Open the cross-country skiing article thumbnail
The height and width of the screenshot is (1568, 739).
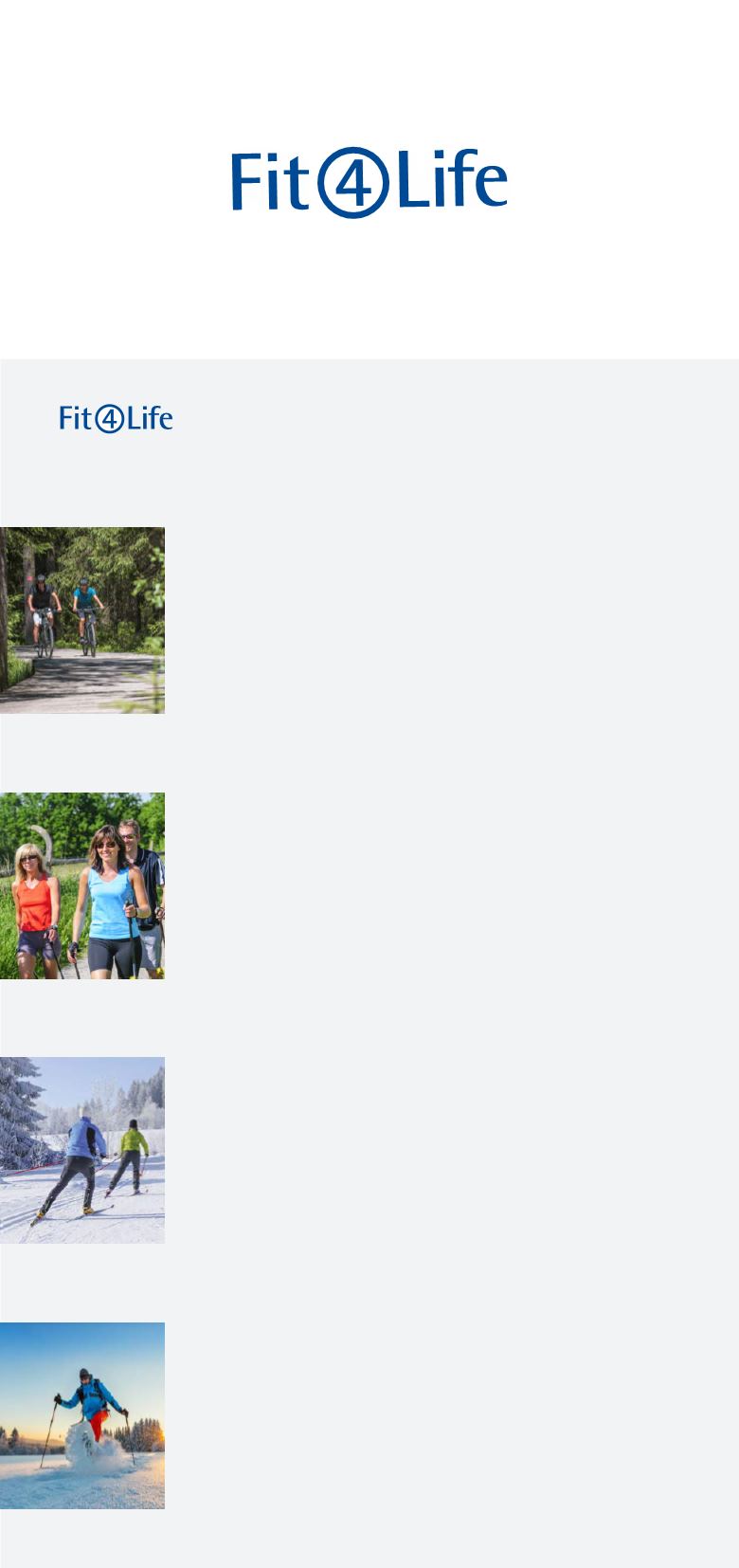pyautogui.click(x=82, y=1150)
